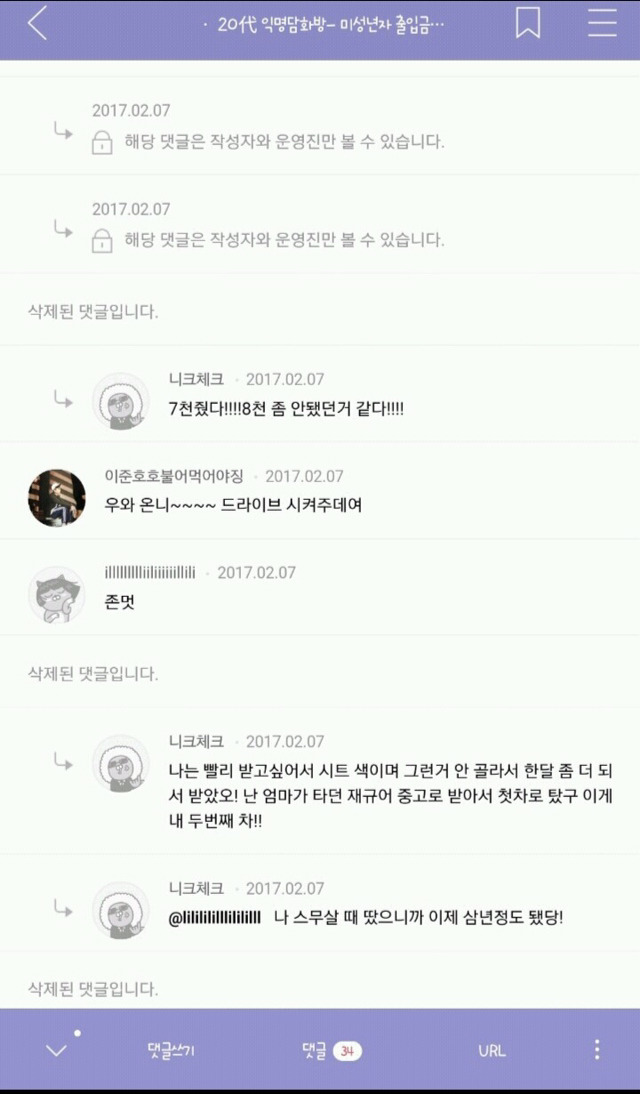Open the 댓글 34 comments list

pos(331,1050)
